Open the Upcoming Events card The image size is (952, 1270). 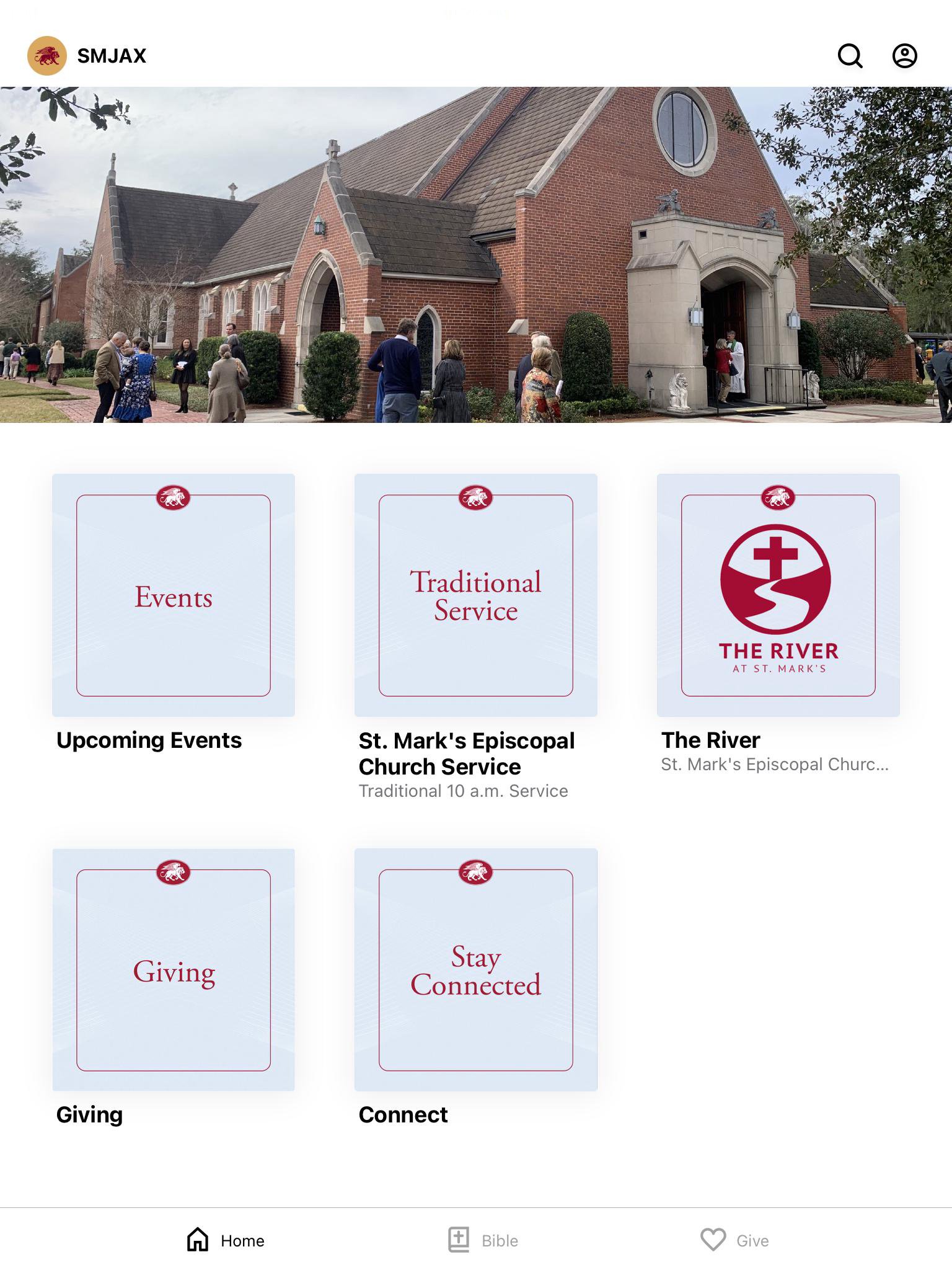(174, 595)
